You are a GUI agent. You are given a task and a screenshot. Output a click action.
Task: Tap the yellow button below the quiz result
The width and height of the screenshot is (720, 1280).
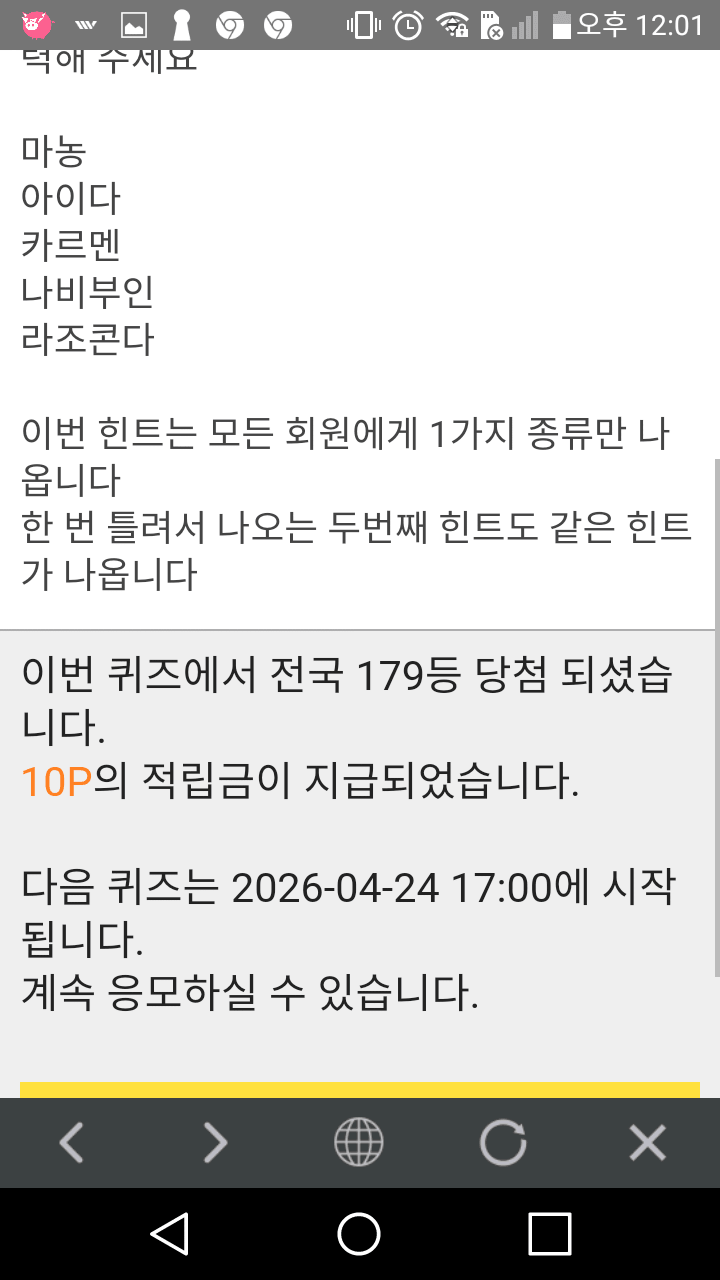tap(360, 1090)
